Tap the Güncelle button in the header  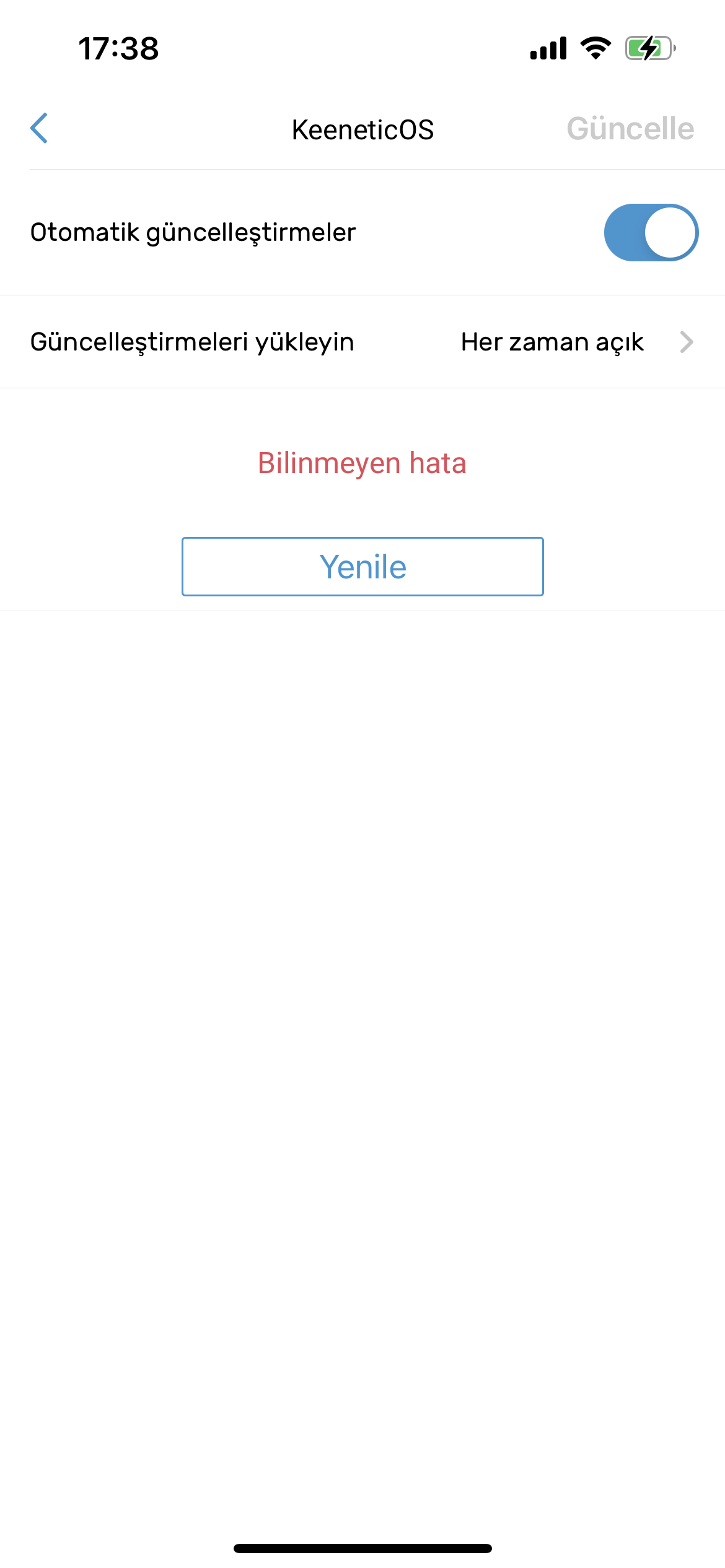click(x=630, y=129)
